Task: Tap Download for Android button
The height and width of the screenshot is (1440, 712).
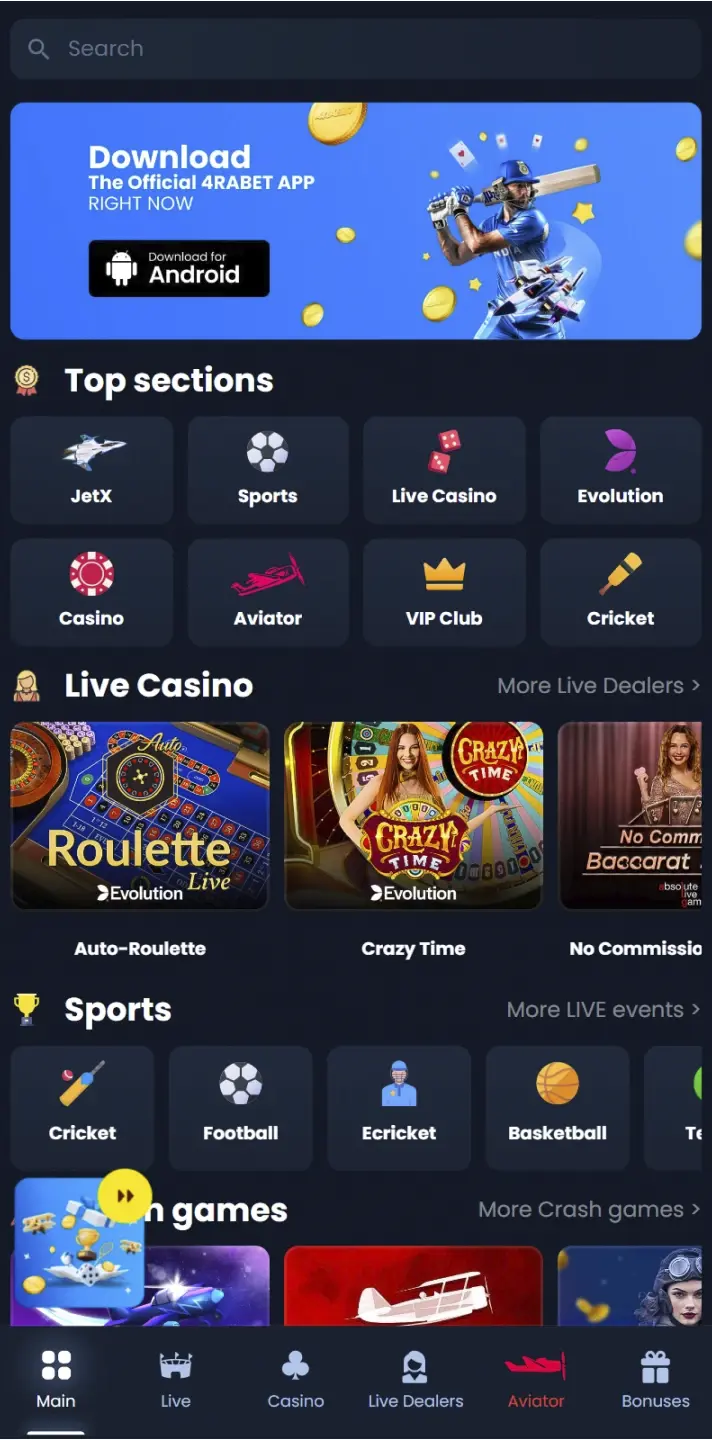Action: tap(179, 268)
